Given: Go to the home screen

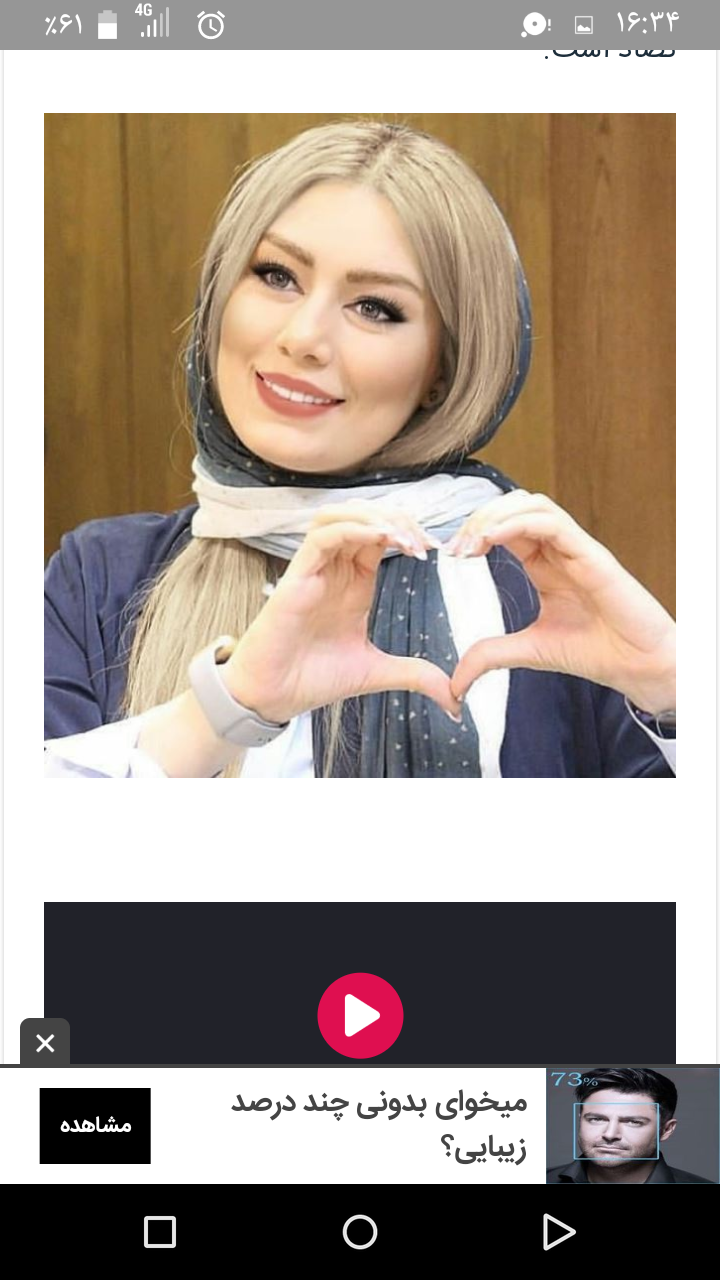Looking at the screenshot, I should tap(360, 1232).
